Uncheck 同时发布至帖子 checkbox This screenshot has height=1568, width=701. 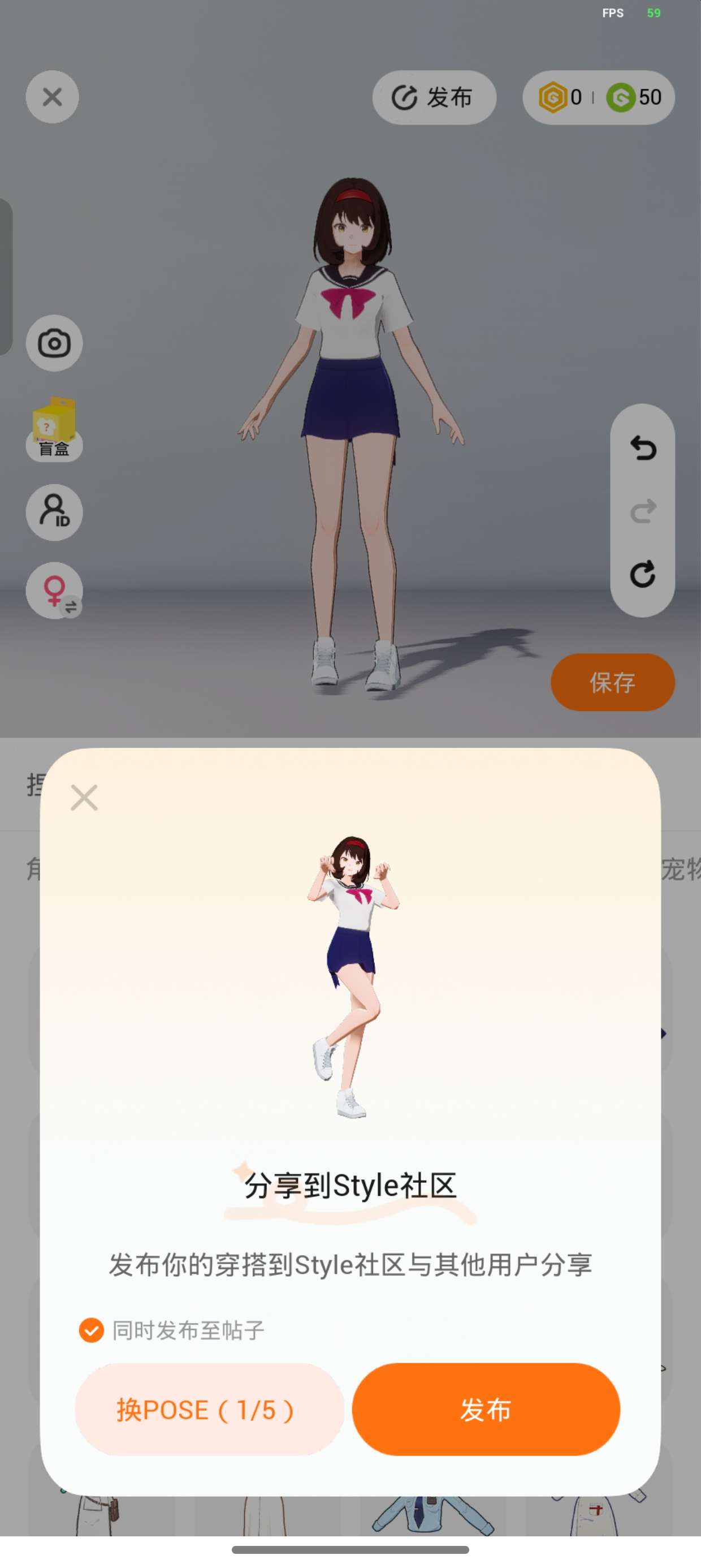[91, 1330]
